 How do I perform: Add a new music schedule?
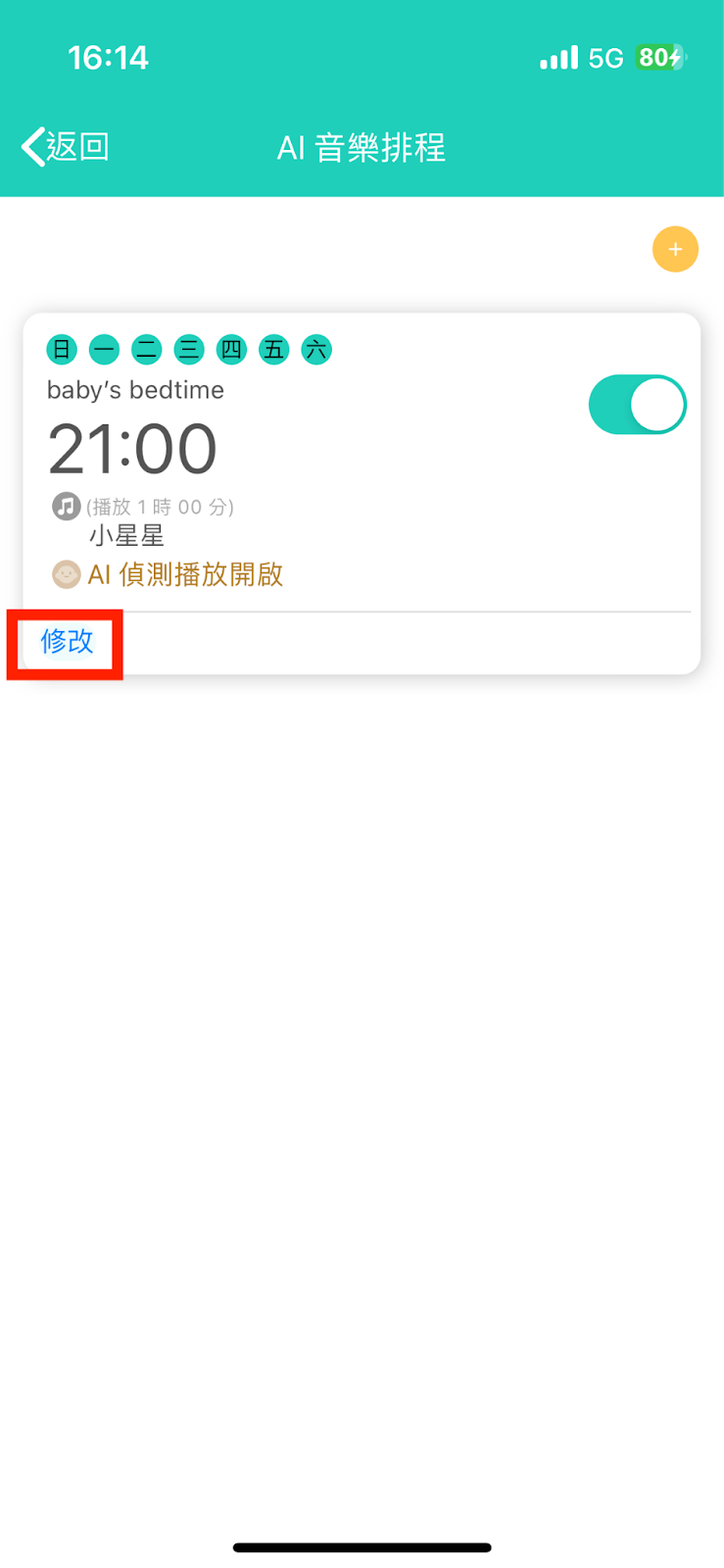[674, 250]
